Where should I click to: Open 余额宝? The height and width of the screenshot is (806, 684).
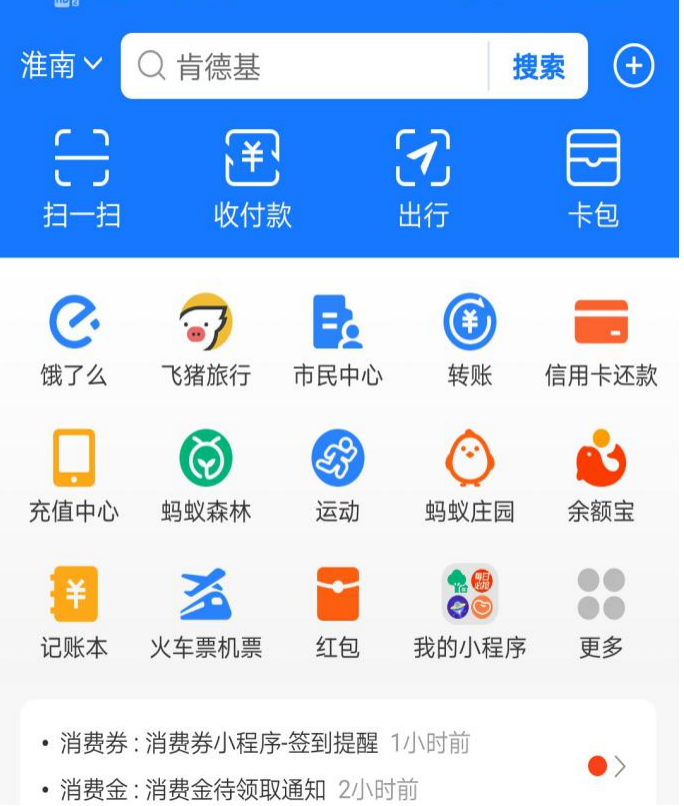point(601,476)
